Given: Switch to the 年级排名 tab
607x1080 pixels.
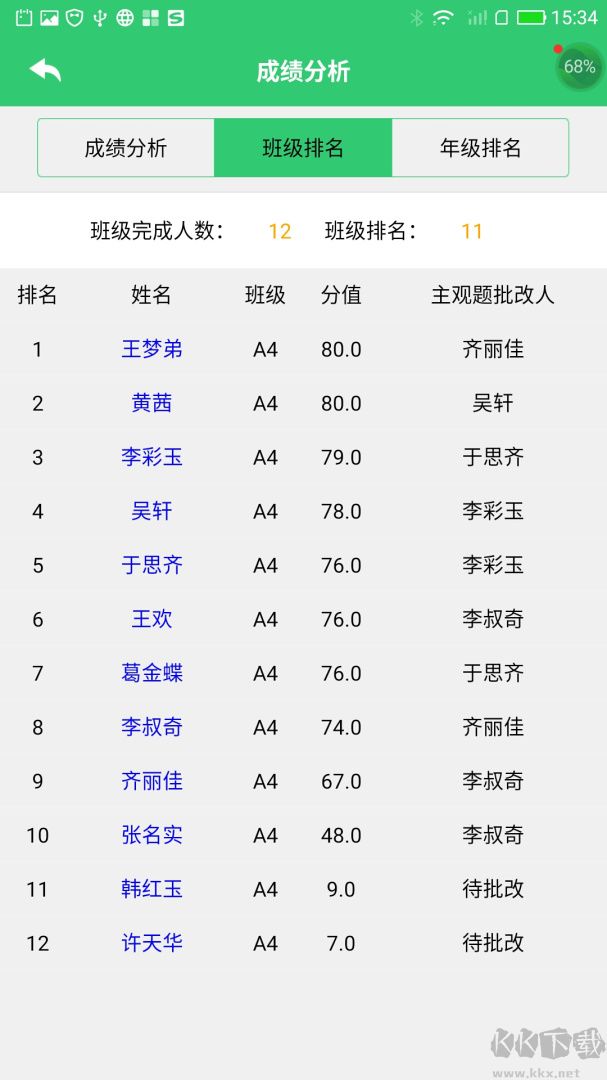Looking at the screenshot, I should point(480,148).
